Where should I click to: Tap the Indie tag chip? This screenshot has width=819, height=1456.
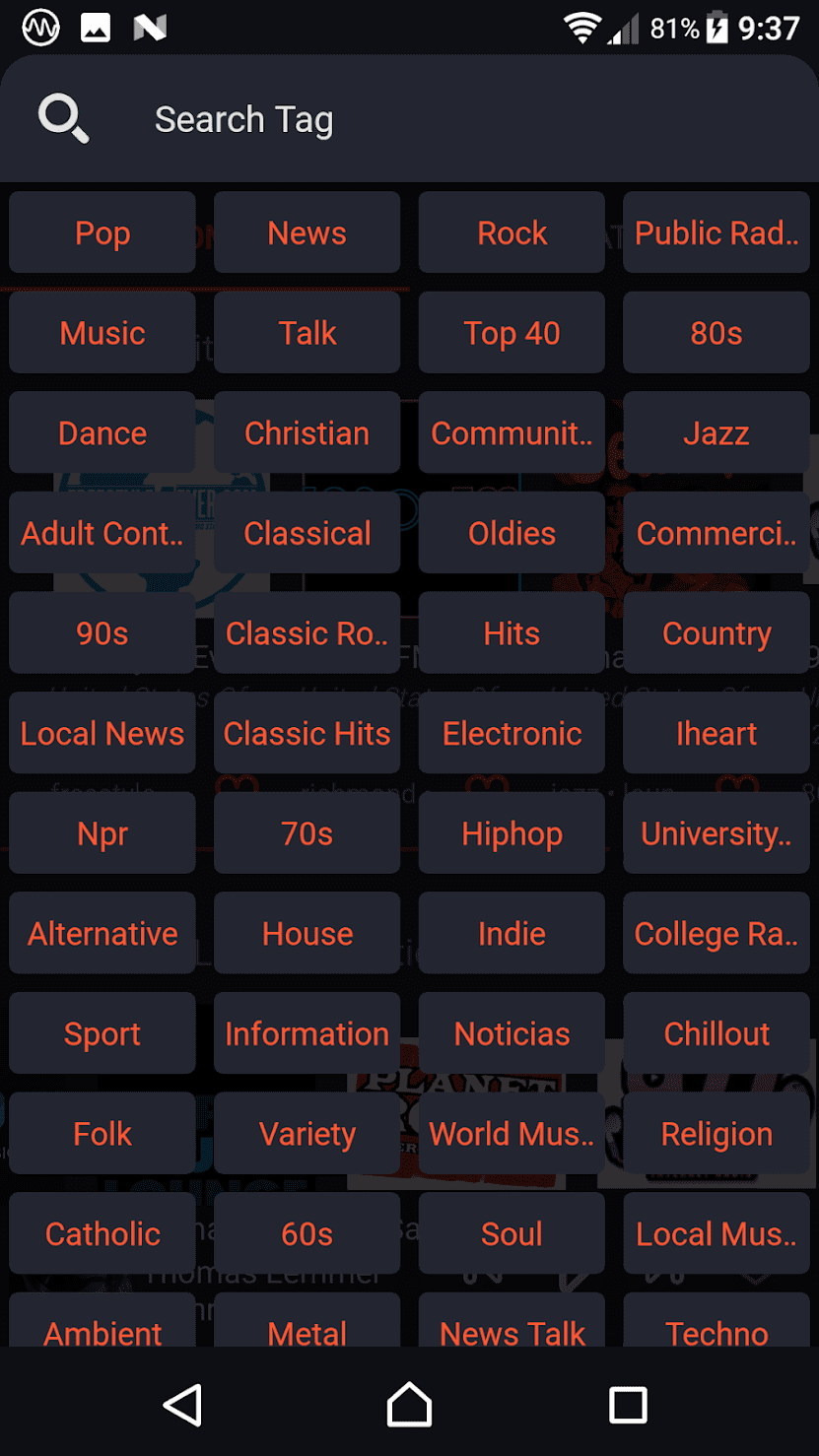[x=512, y=933]
